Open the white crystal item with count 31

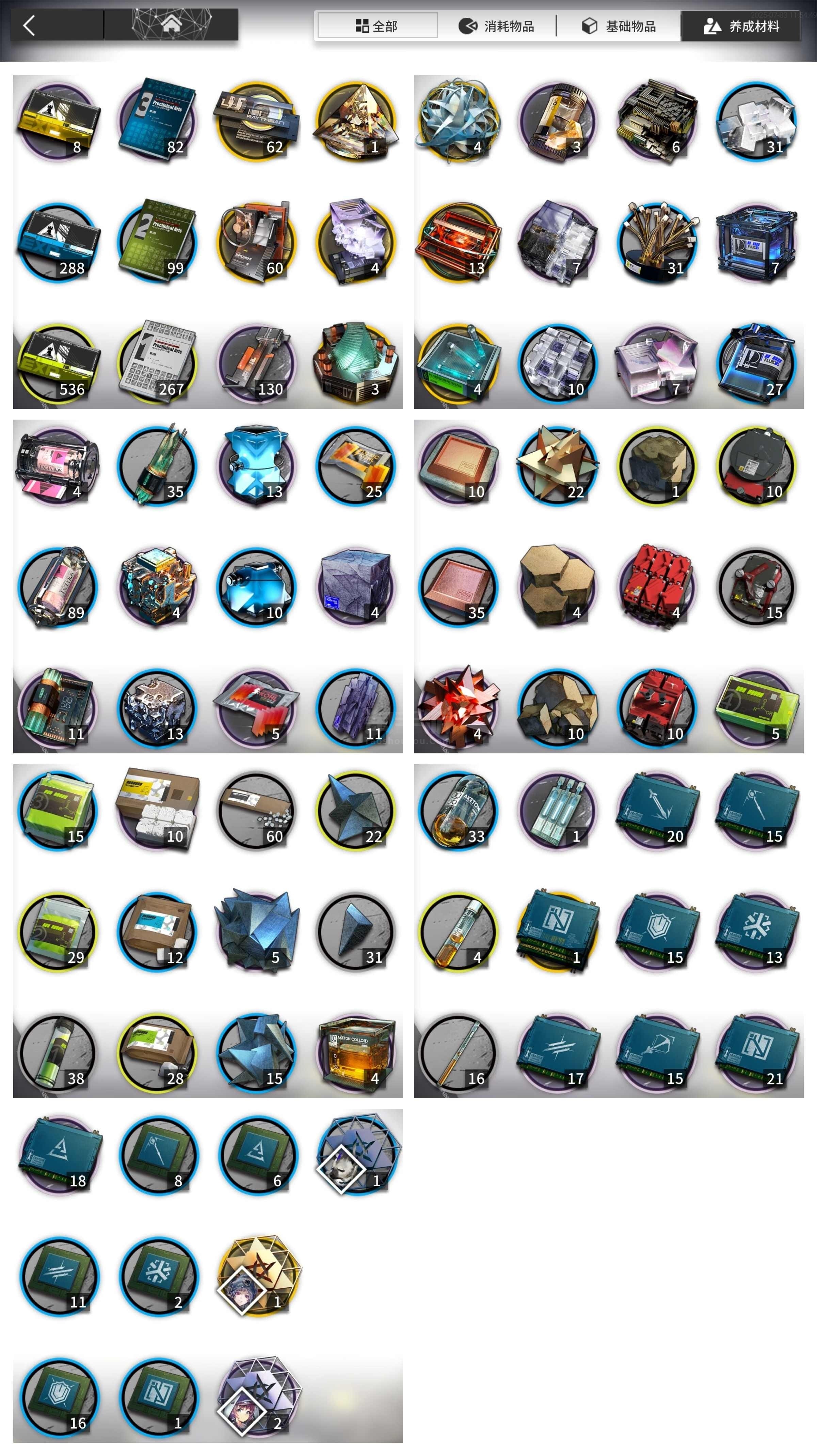coord(756,120)
